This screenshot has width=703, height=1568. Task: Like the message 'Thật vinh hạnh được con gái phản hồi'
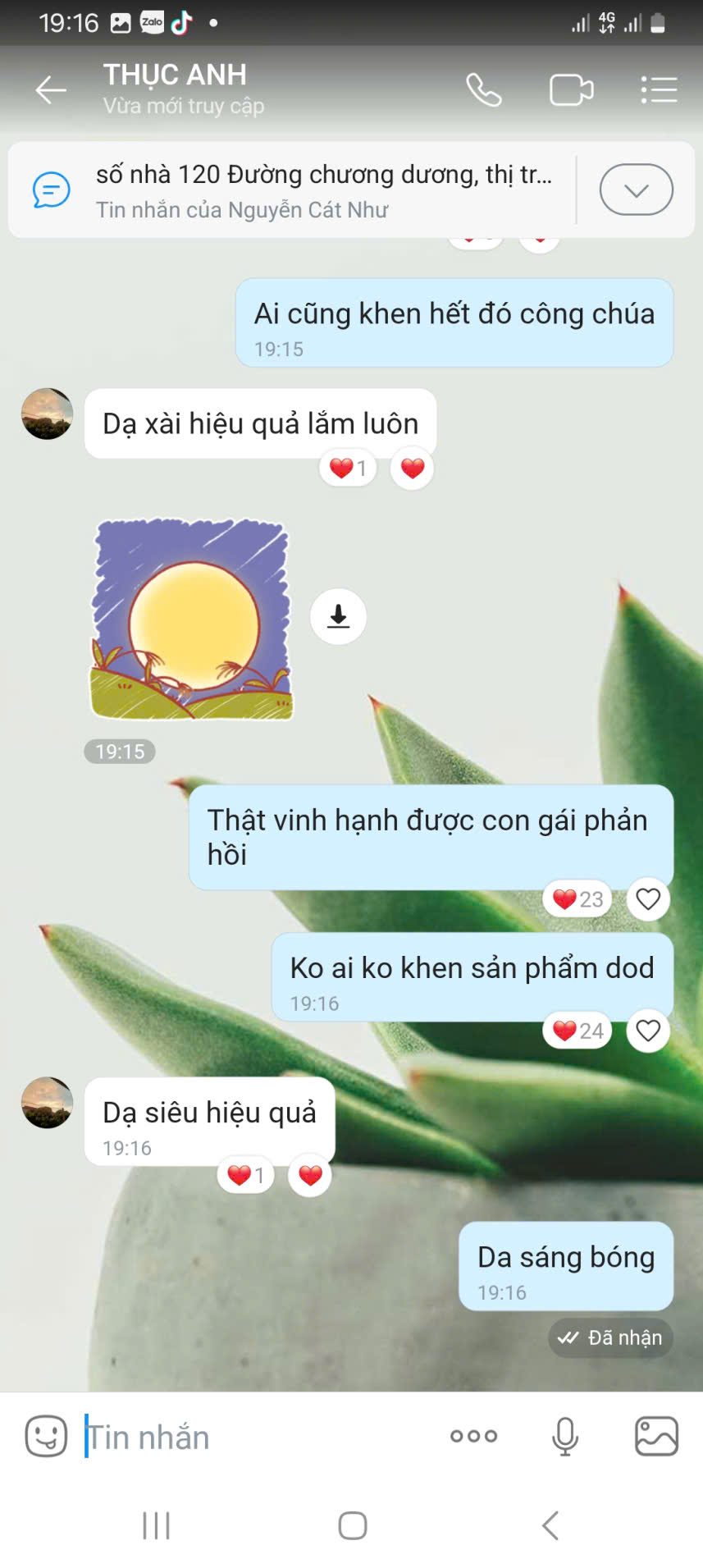coord(648,899)
